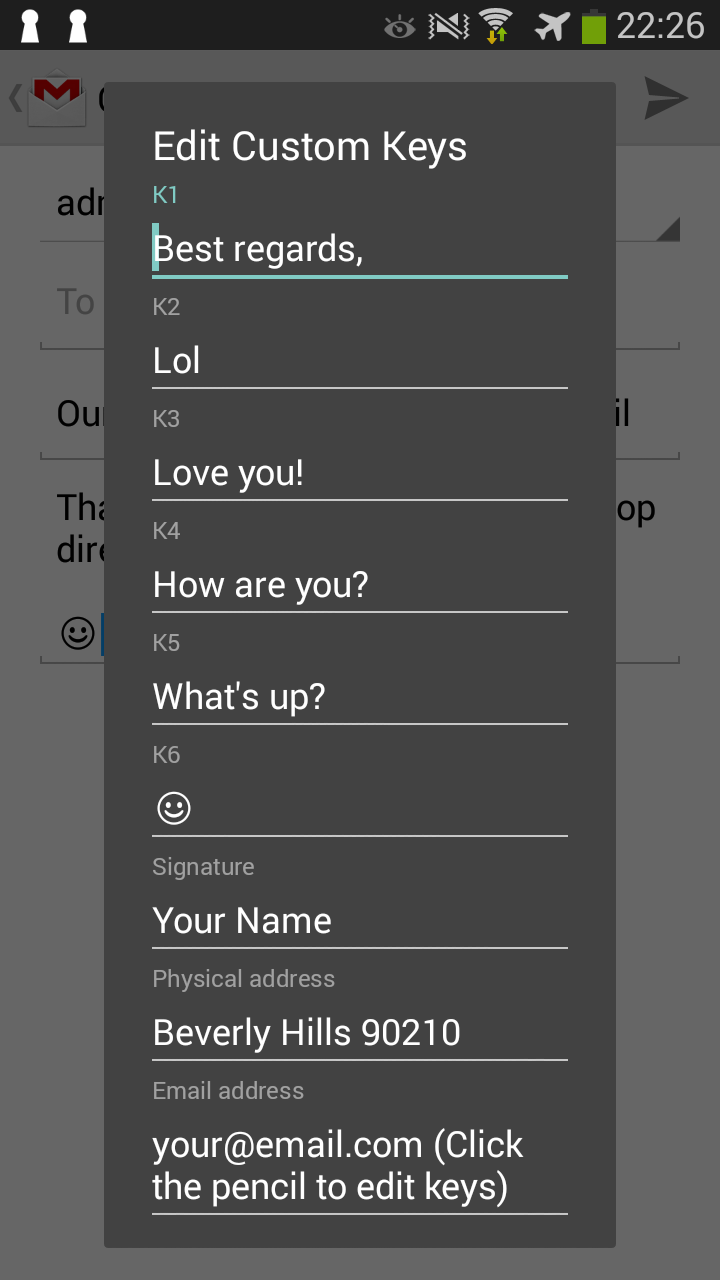Edit the K1 field containing Best regards,
The image size is (720, 1280).
(360, 249)
